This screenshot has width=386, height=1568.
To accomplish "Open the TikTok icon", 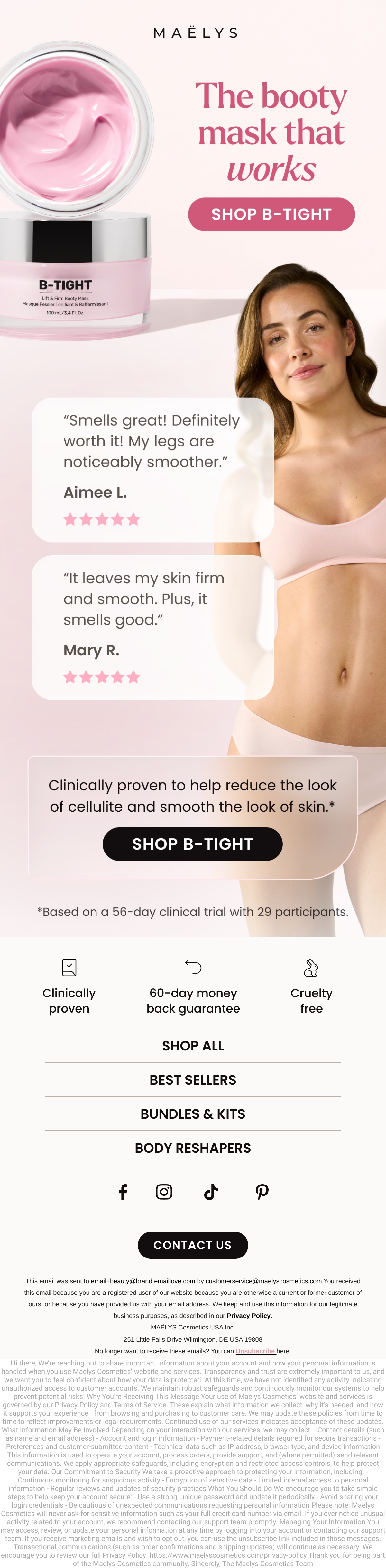I will point(211,1192).
